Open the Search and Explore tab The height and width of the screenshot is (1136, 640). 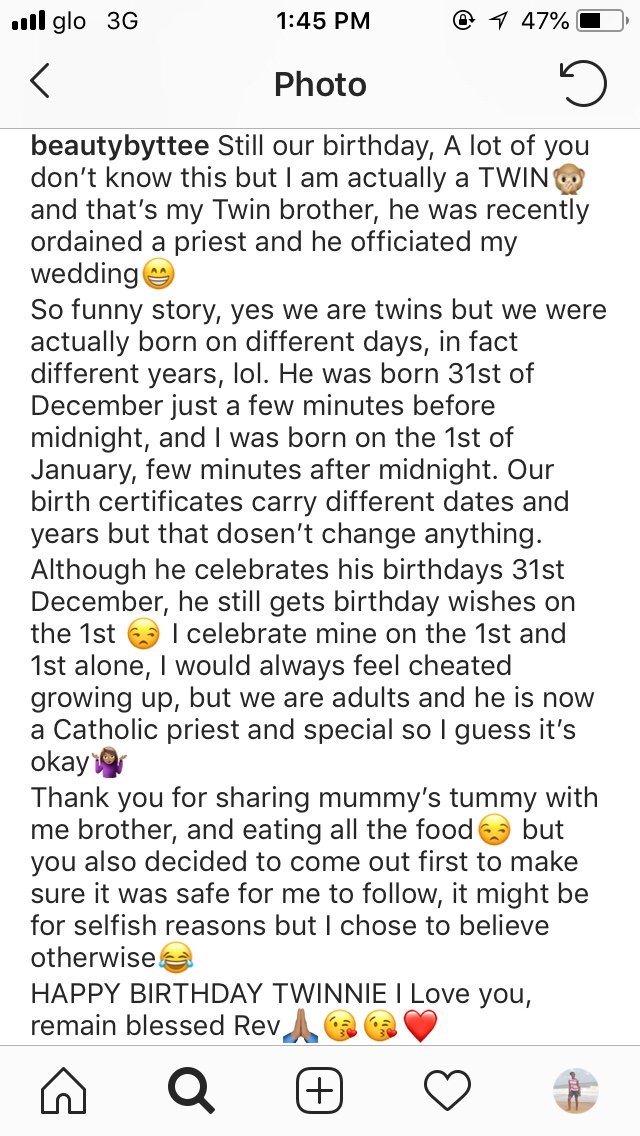(192, 1088)
